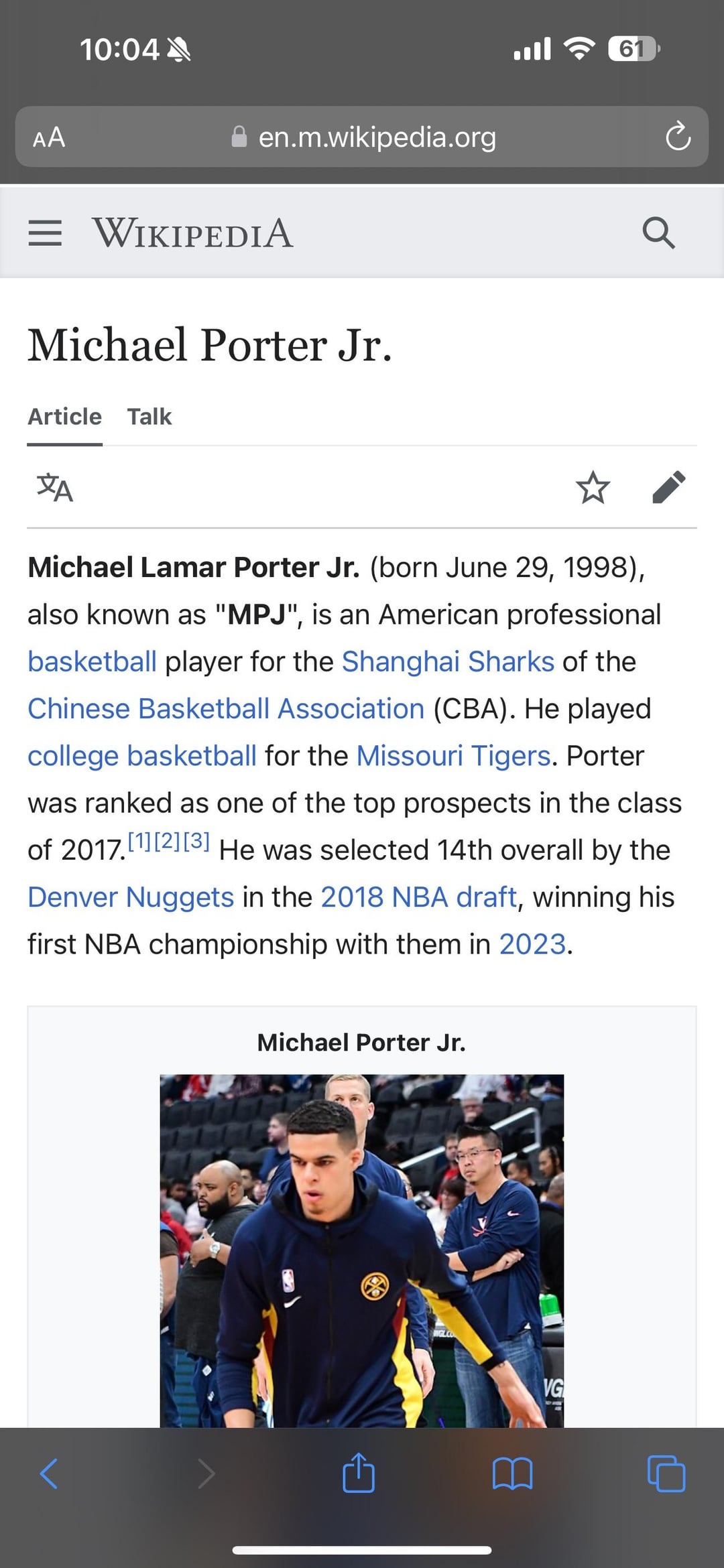Open the language selection icon
This screenshot has width=724, height=1568.
point(54,487)
